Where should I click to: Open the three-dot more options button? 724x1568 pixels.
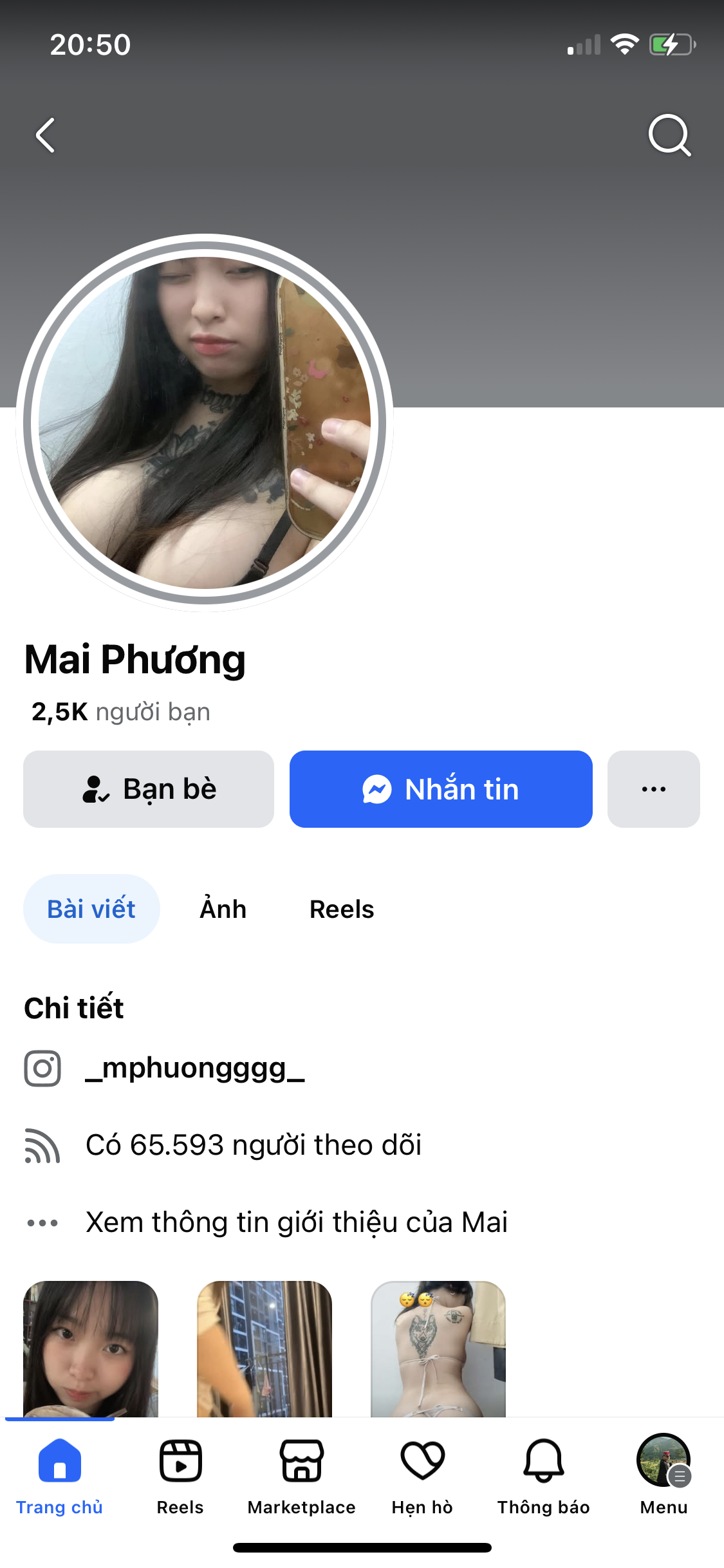click(653, 789)
